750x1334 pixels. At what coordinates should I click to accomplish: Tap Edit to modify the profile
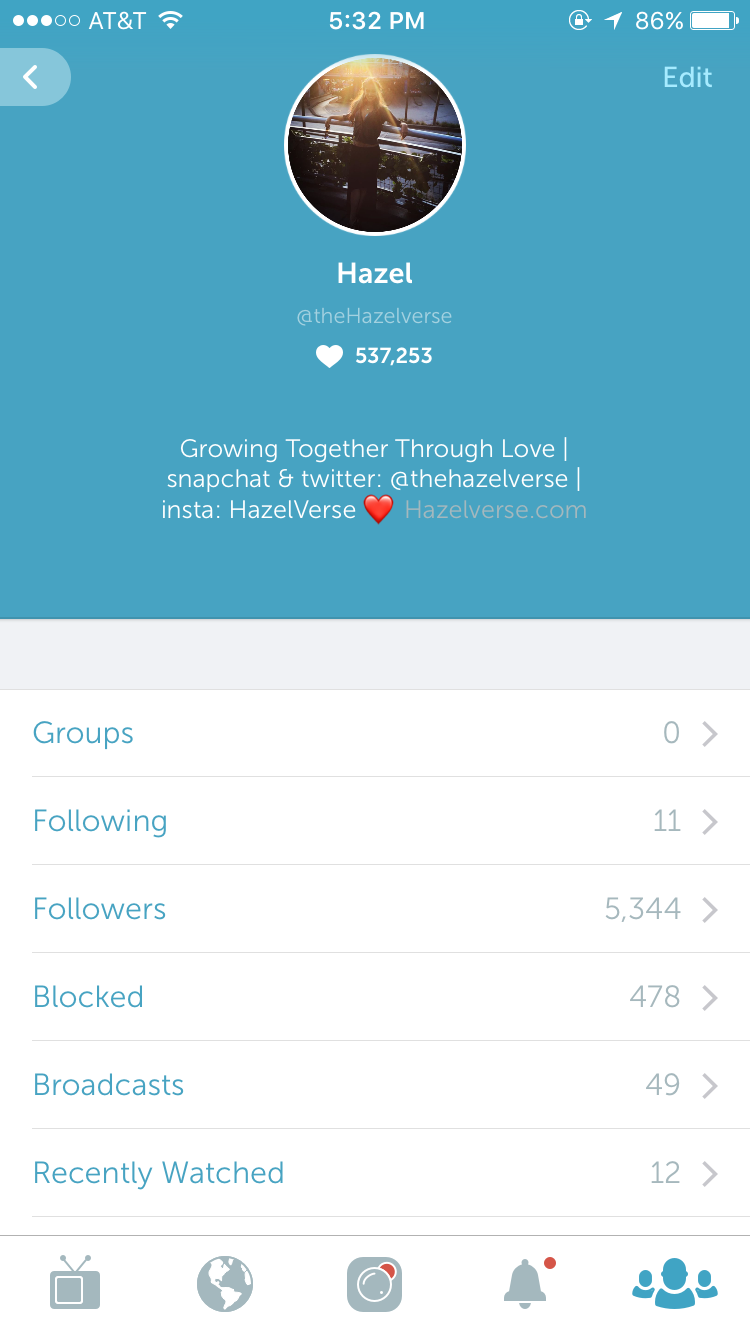click(687, 77)
